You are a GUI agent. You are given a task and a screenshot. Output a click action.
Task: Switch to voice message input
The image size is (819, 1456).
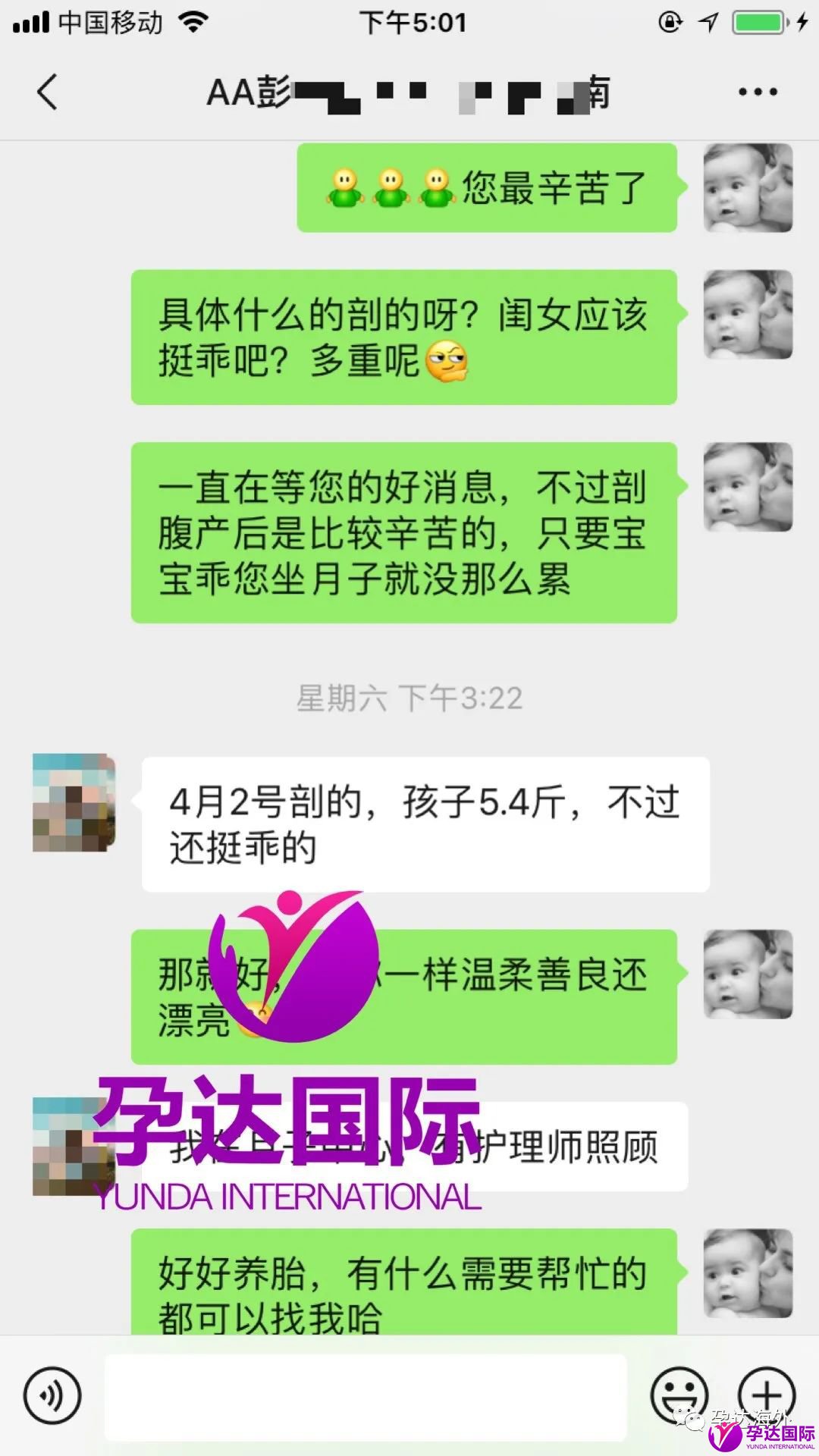click(52, 1395)
